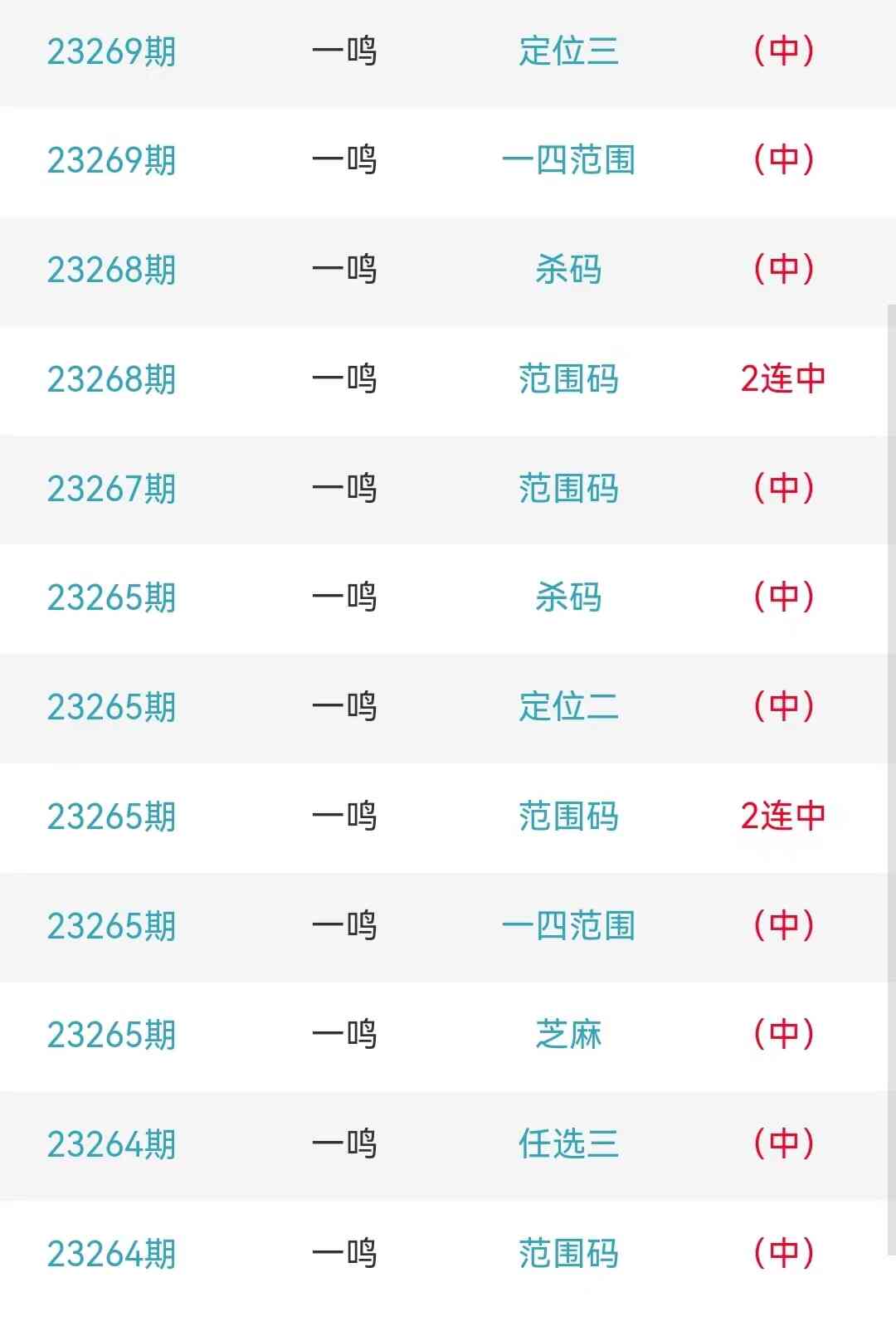Open the 23269期 定位三 record
The image size is (896, 1326).
[568, 51]
